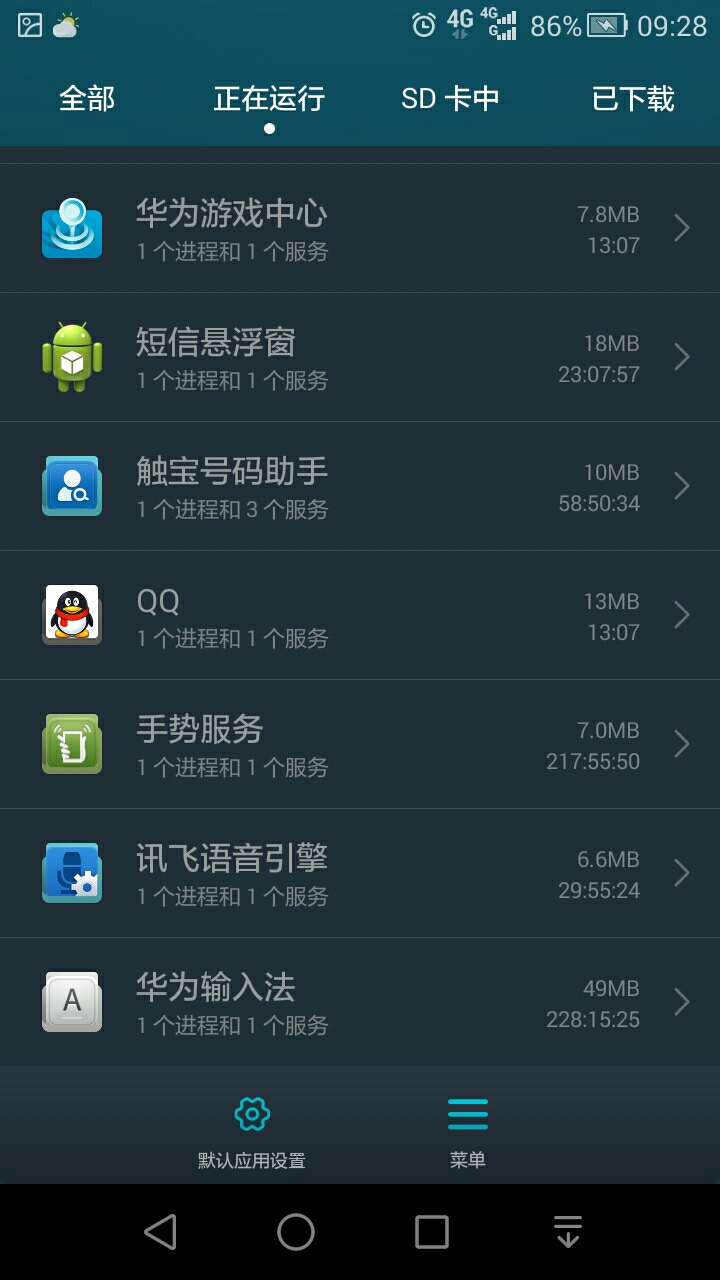Image resolution: width=720 pixels, height=1280 pixels.
Task: Expand the 讯飞语音引擎 row chevron
Action: tap(682, 873)
